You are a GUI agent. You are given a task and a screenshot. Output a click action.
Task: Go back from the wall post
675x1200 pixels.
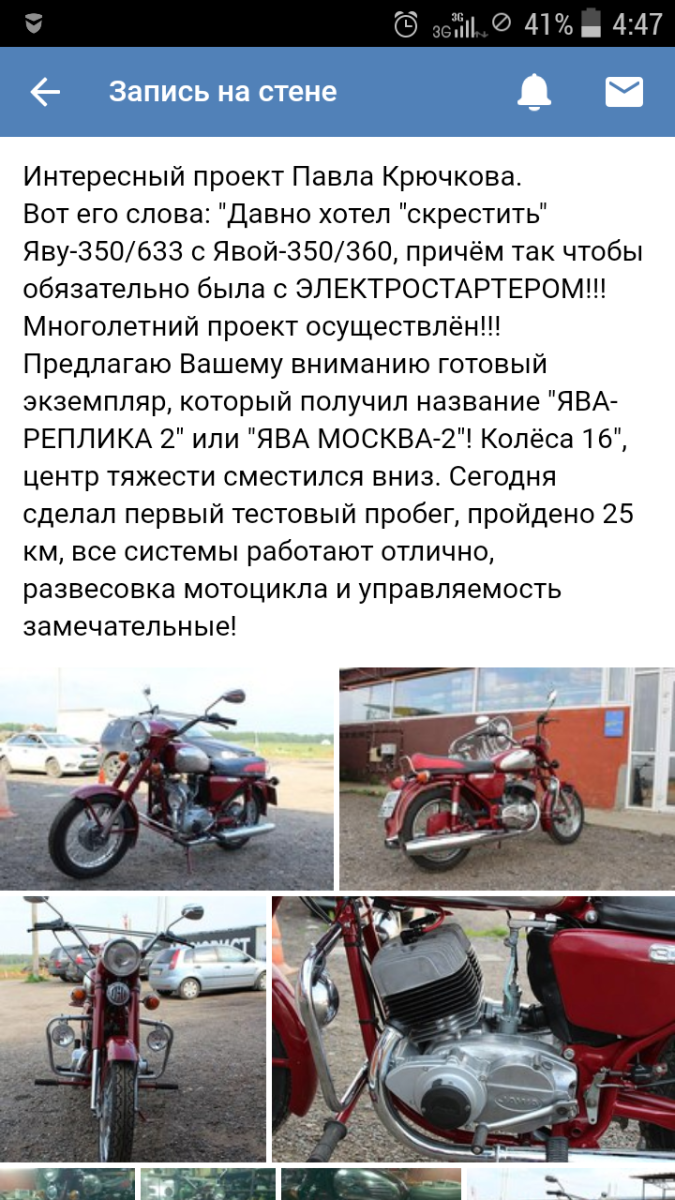[45, 92]
